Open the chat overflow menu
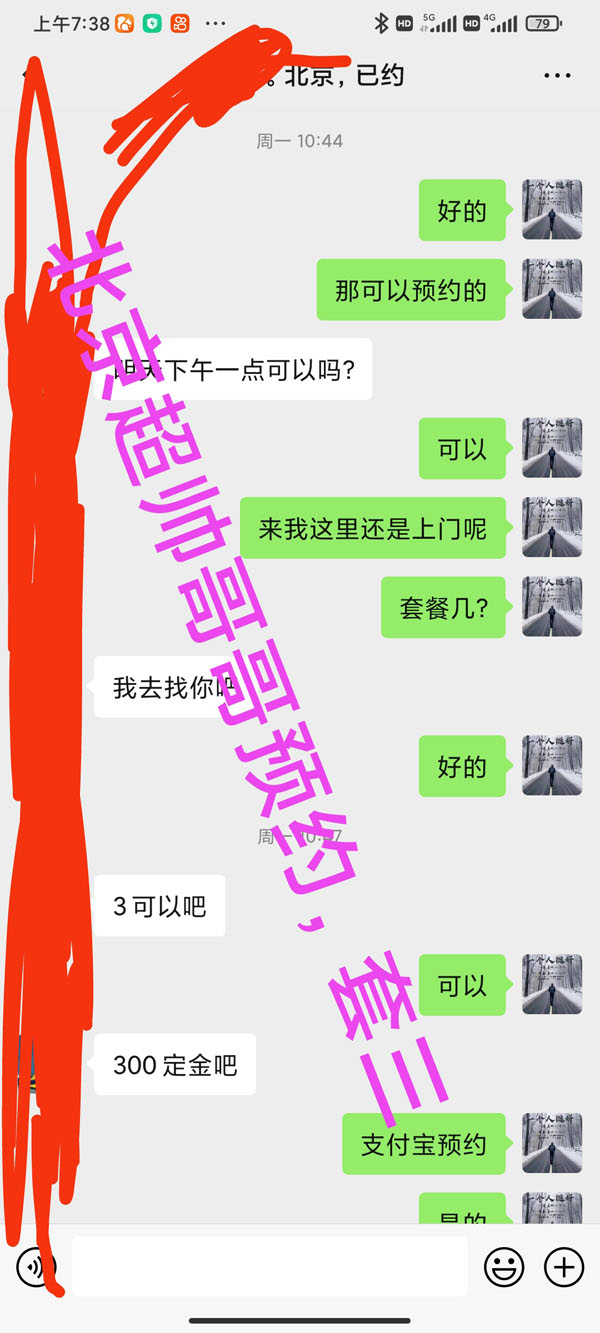The width and height of the screenshot is (600, 1333). (x=556, y=76)
